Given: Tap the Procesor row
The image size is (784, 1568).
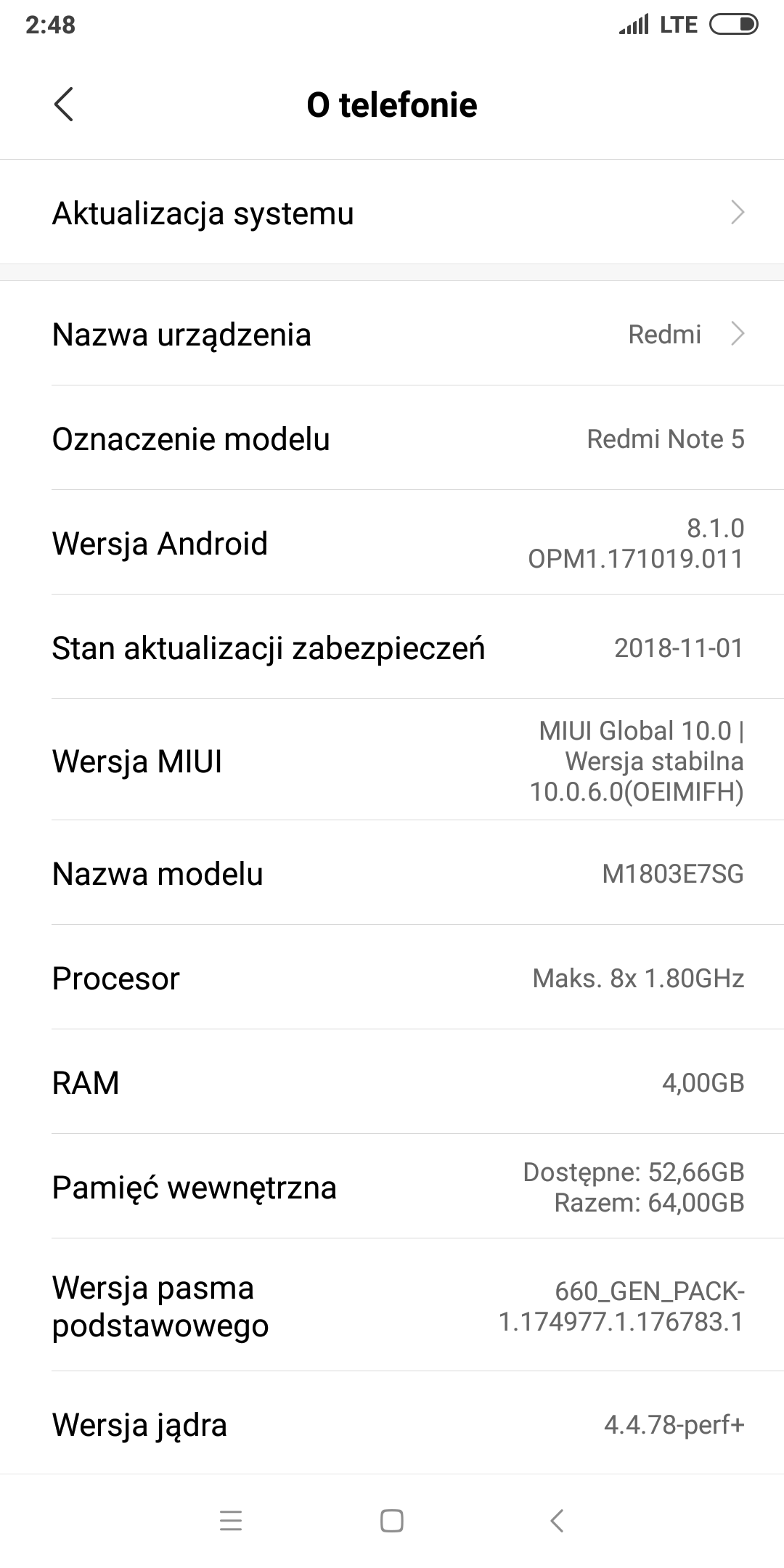Looking at the screenshot, I should [392, 978].
